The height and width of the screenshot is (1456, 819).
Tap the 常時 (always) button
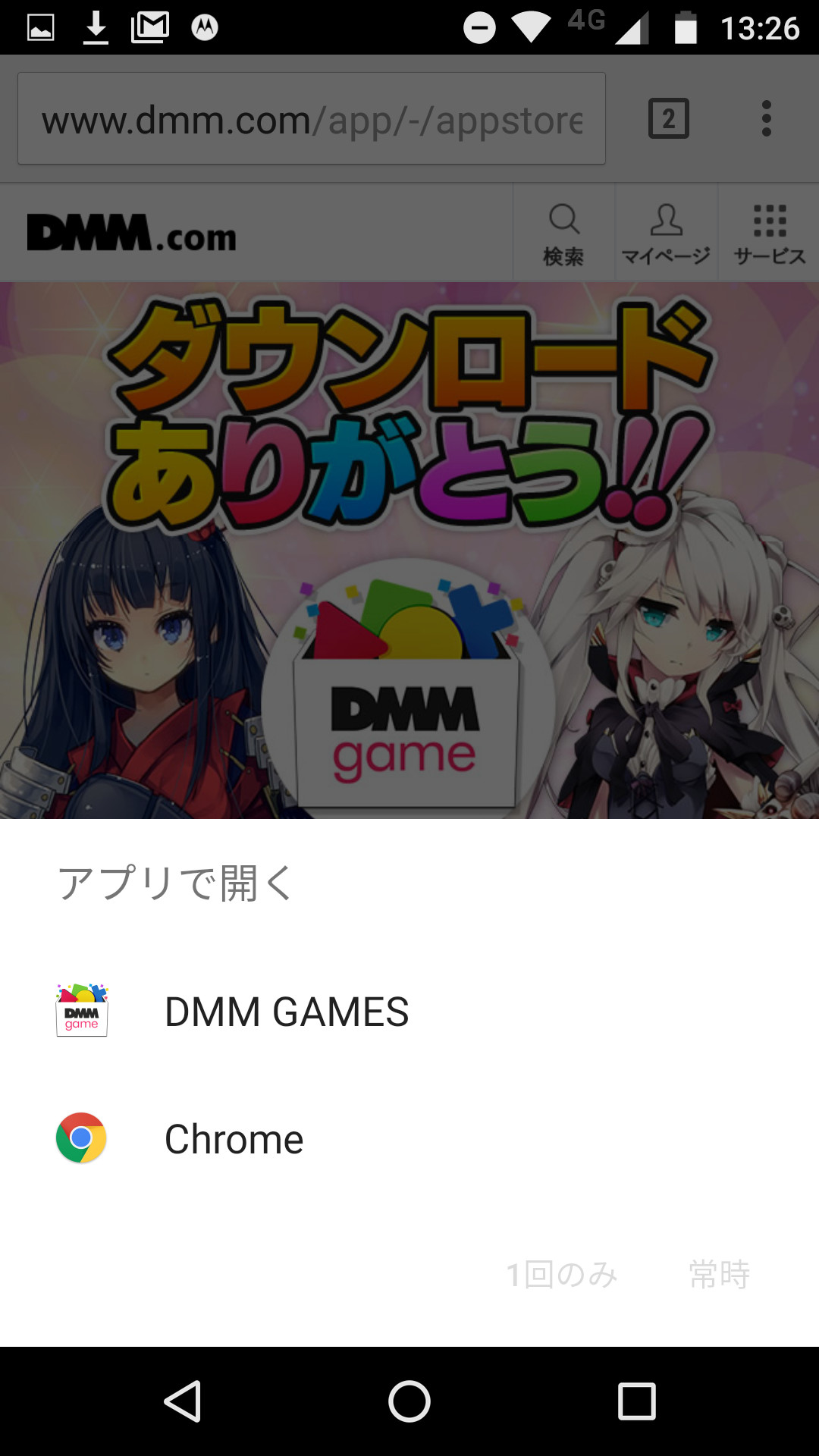pos(719,1275)
